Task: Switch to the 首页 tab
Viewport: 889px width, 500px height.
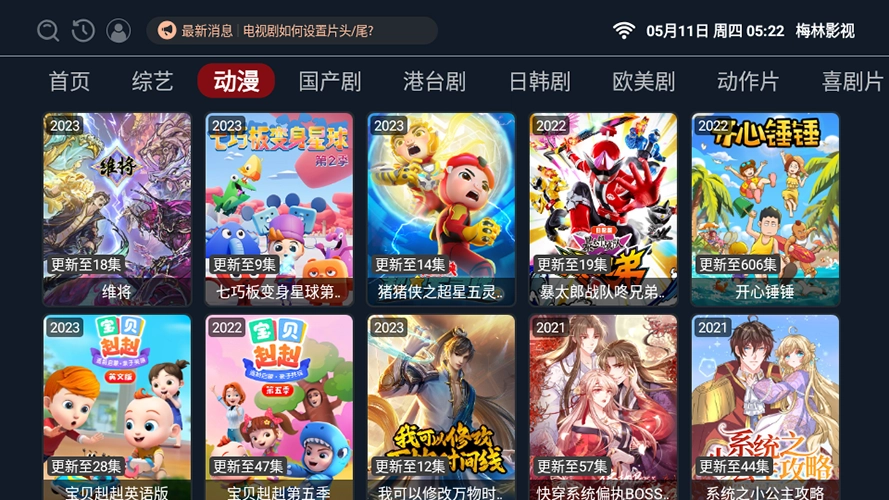Action: click(69, 82)
